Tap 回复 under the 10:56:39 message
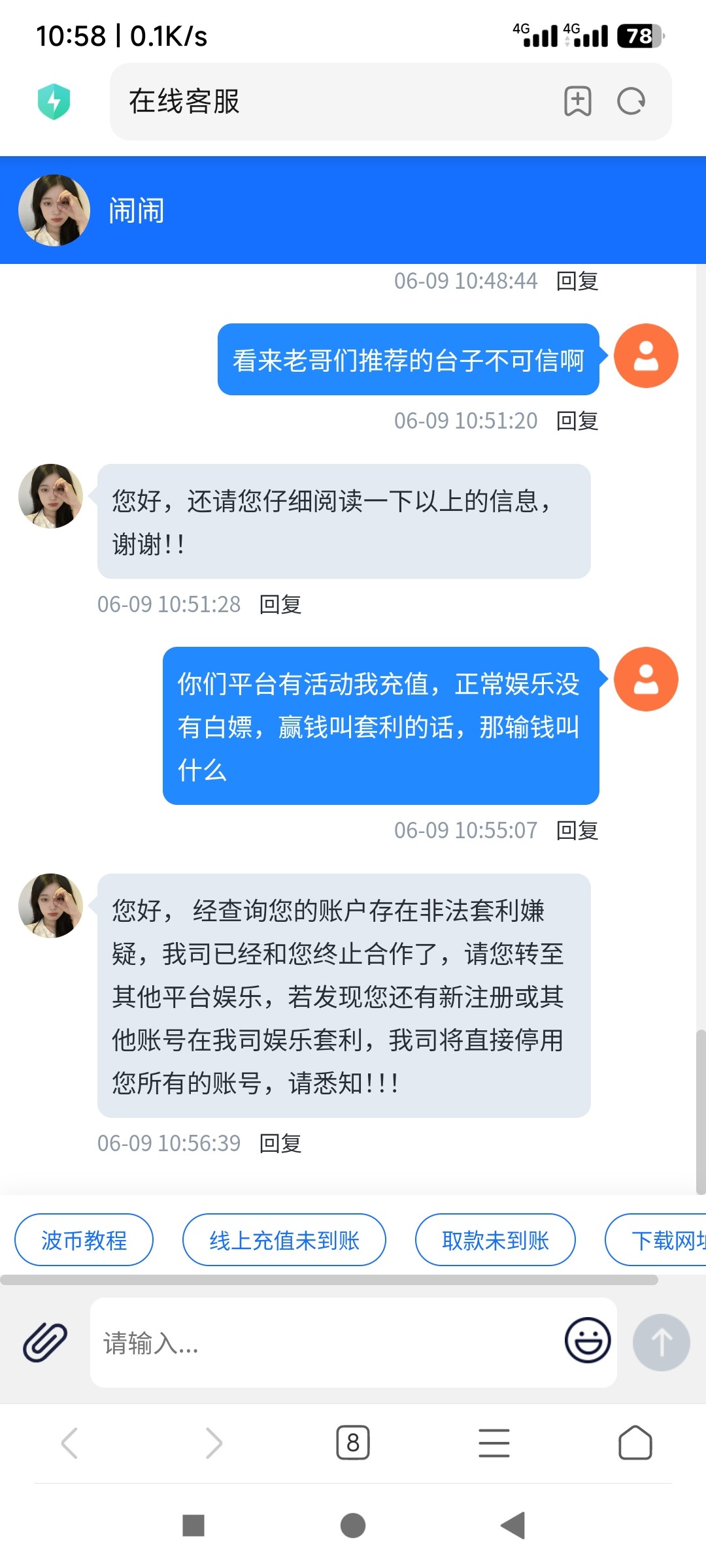 (280, 1143)
